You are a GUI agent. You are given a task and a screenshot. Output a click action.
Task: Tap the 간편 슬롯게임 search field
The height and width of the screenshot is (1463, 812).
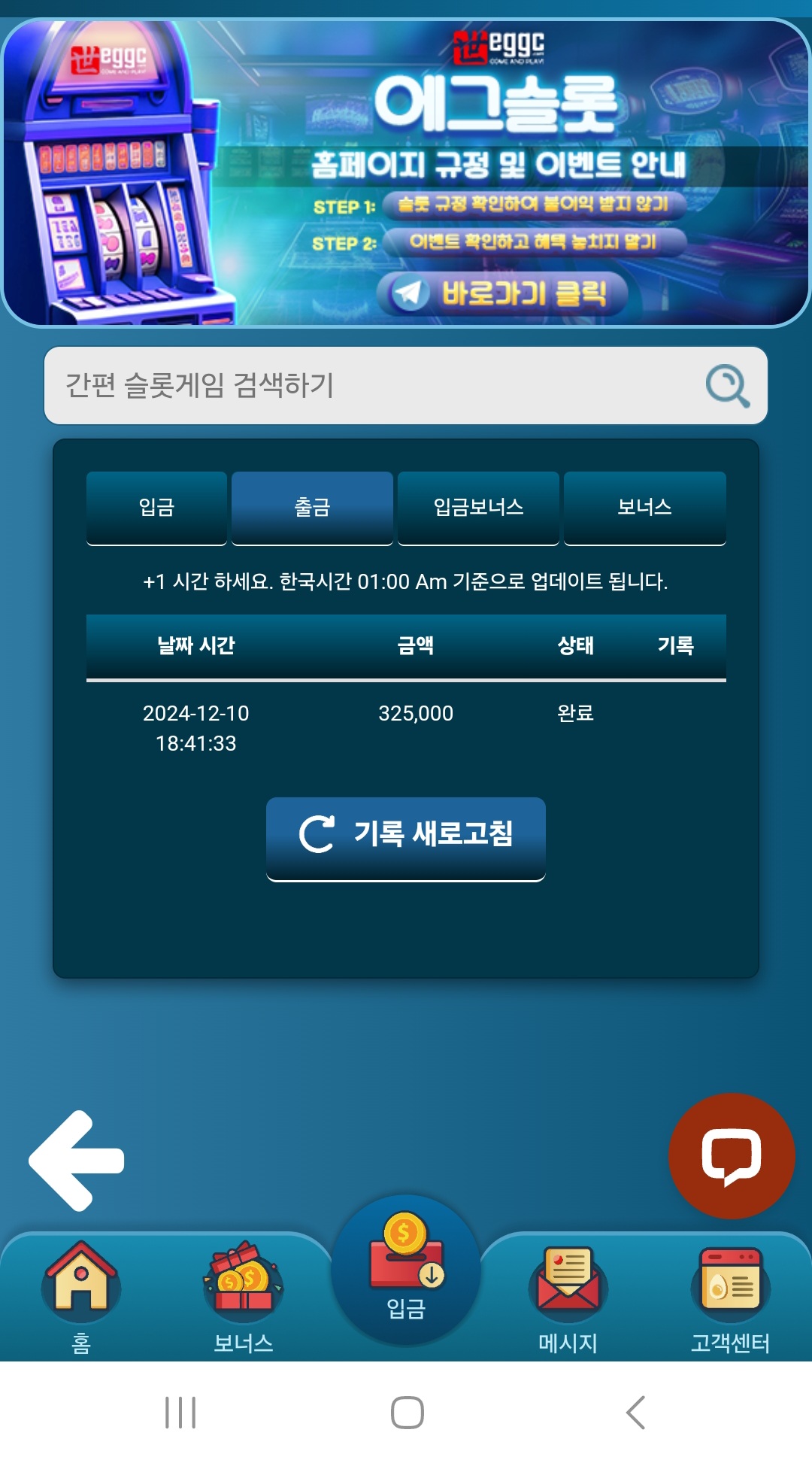point(361,386)
